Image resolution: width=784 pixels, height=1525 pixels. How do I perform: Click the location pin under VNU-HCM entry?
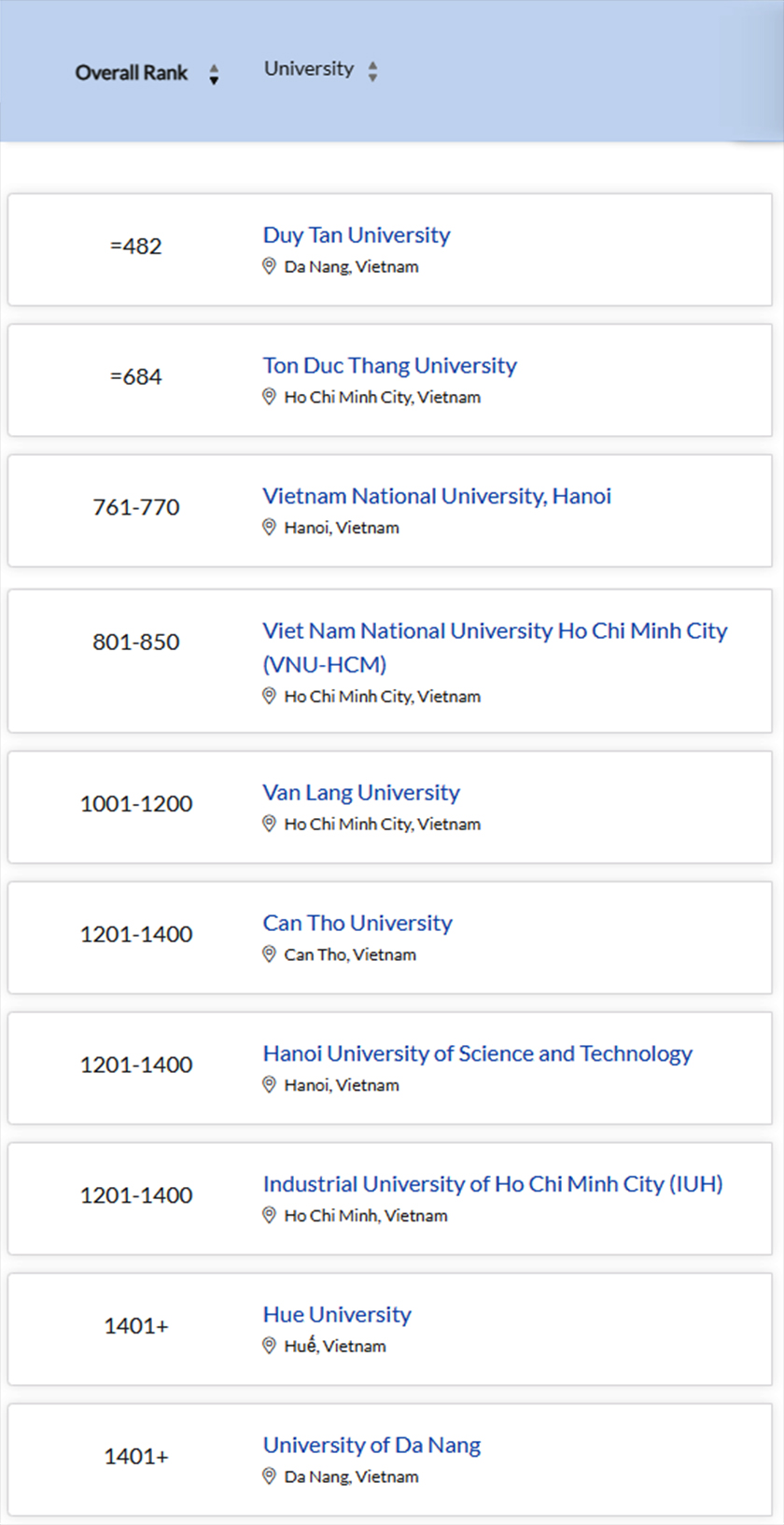point(269,696)
